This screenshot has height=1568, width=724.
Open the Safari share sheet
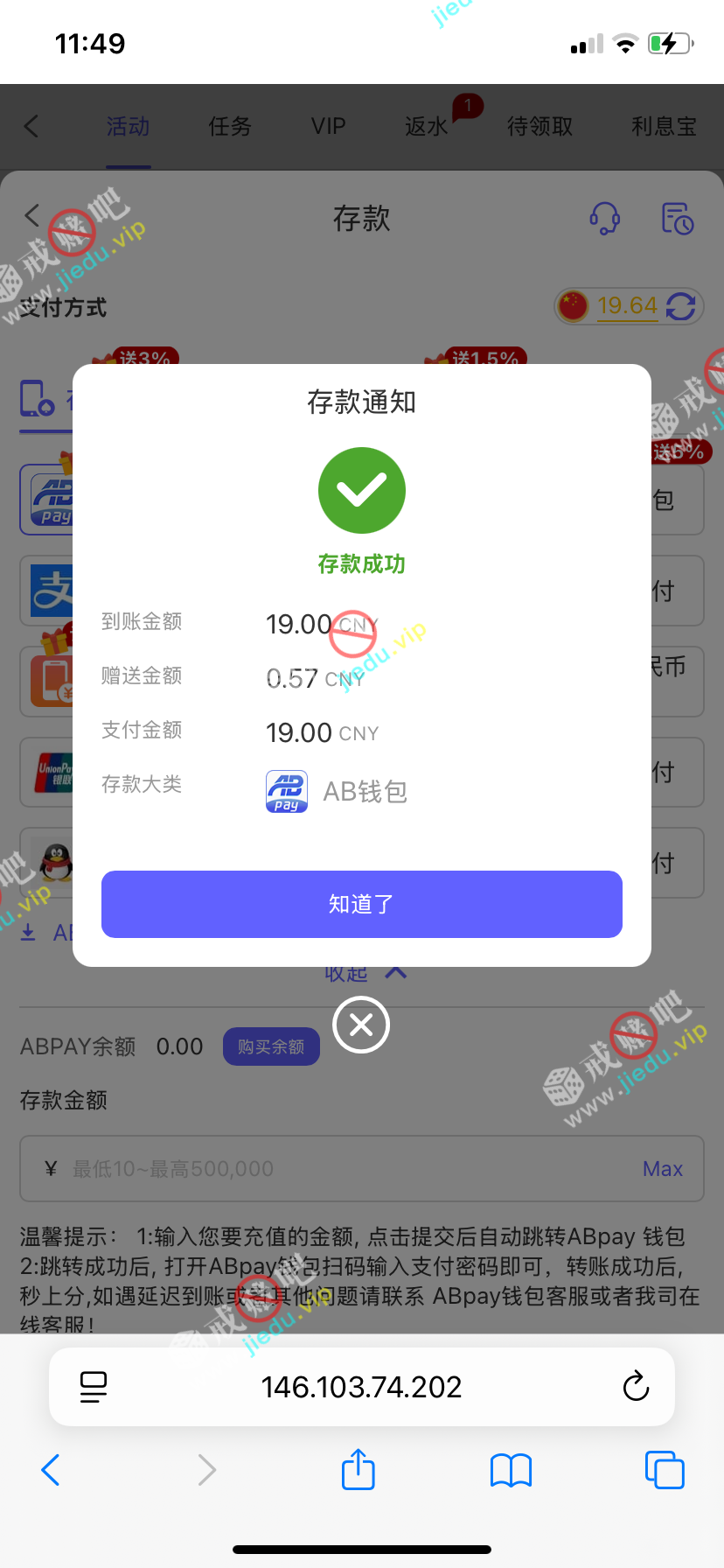[359, 1470]
